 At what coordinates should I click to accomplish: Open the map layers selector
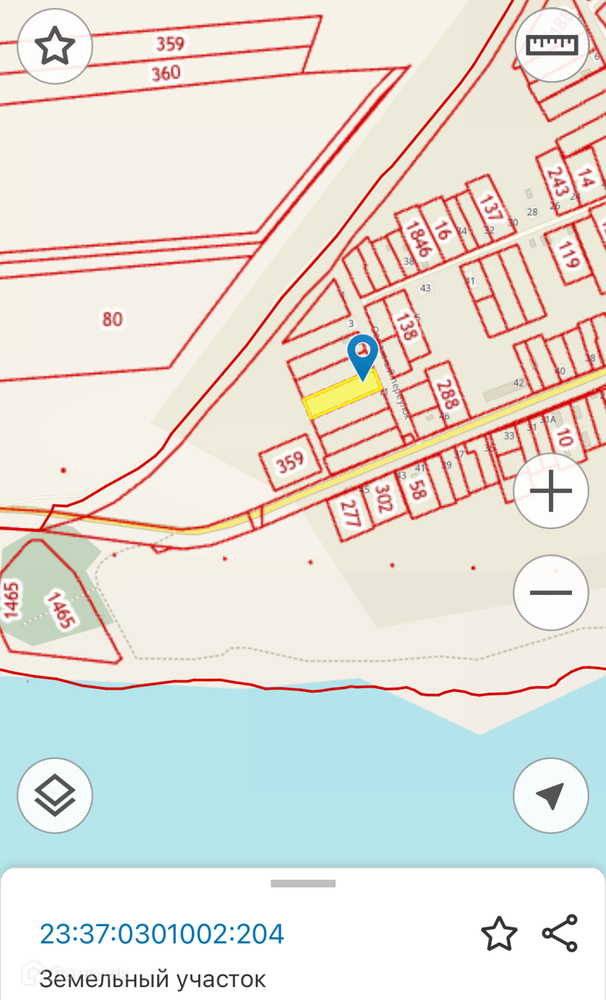point(55,796)
